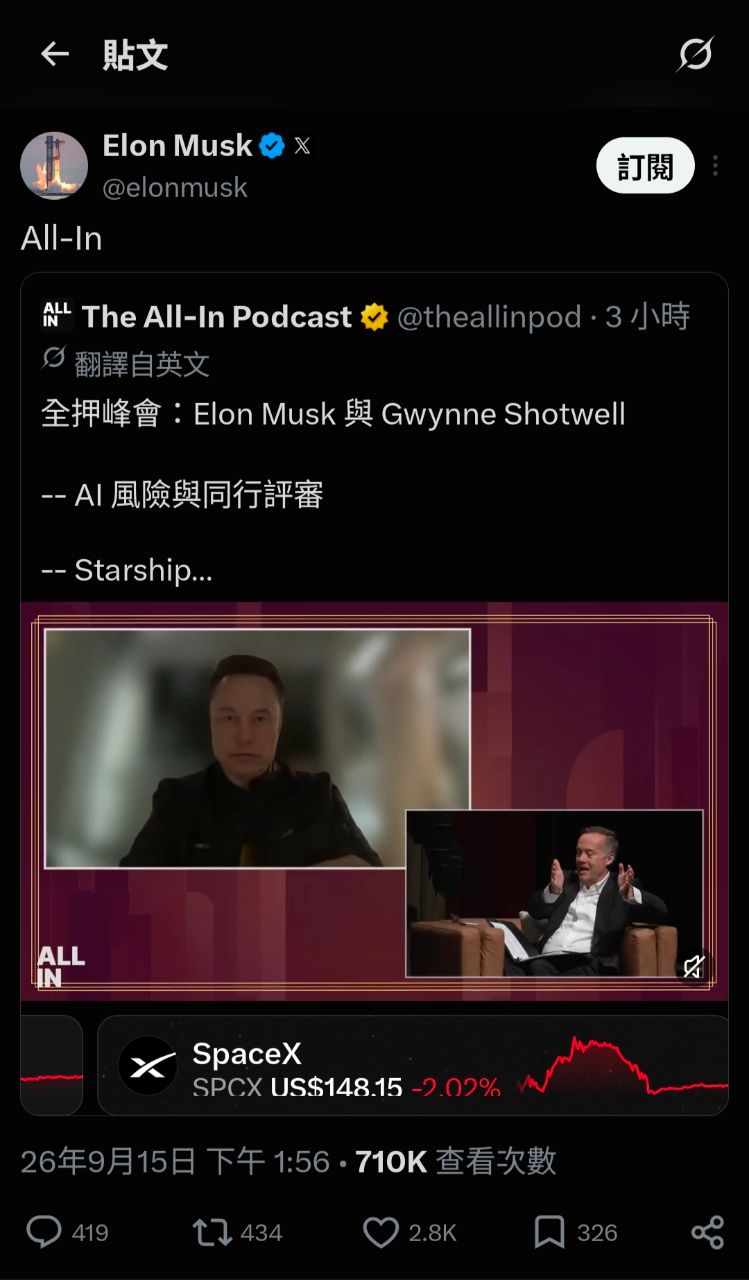Screen dimensions: 749x1280
Task: Unmute the video with the speaker icon
Action: 694,966
